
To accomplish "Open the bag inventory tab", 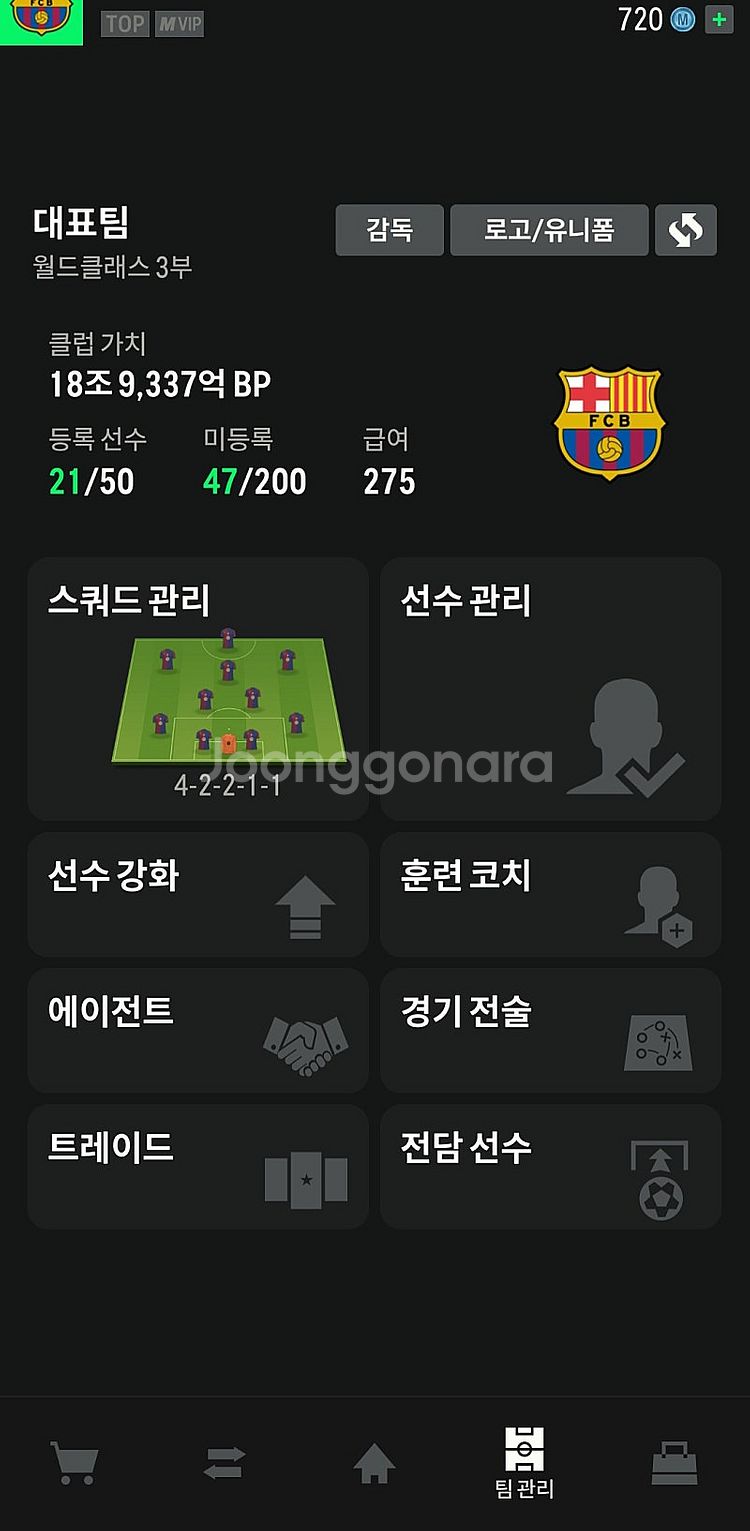I will [x=674, y=1464].
